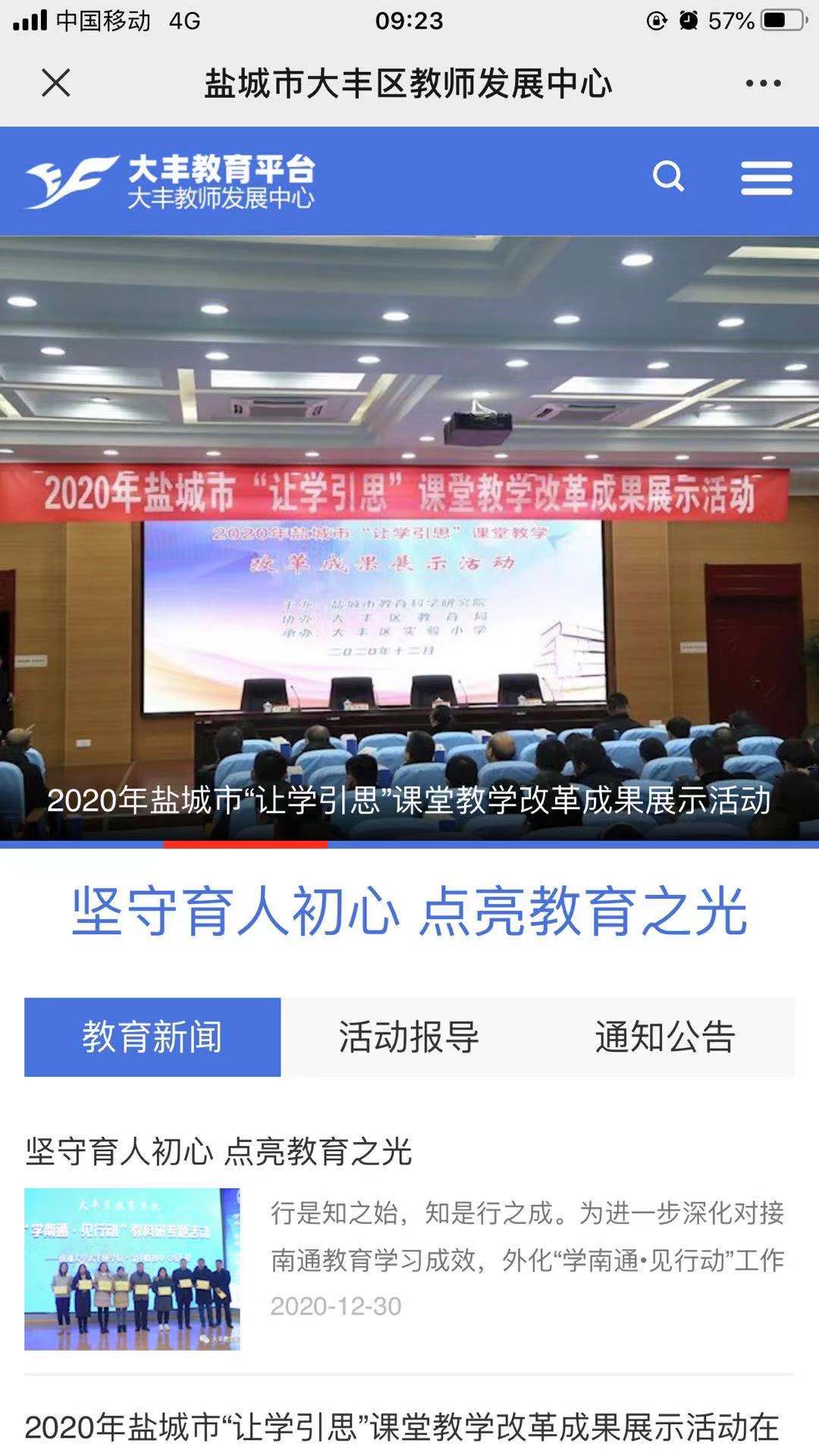Tap the X to close the page
The image size is (819, 1456).
(53, 85)
